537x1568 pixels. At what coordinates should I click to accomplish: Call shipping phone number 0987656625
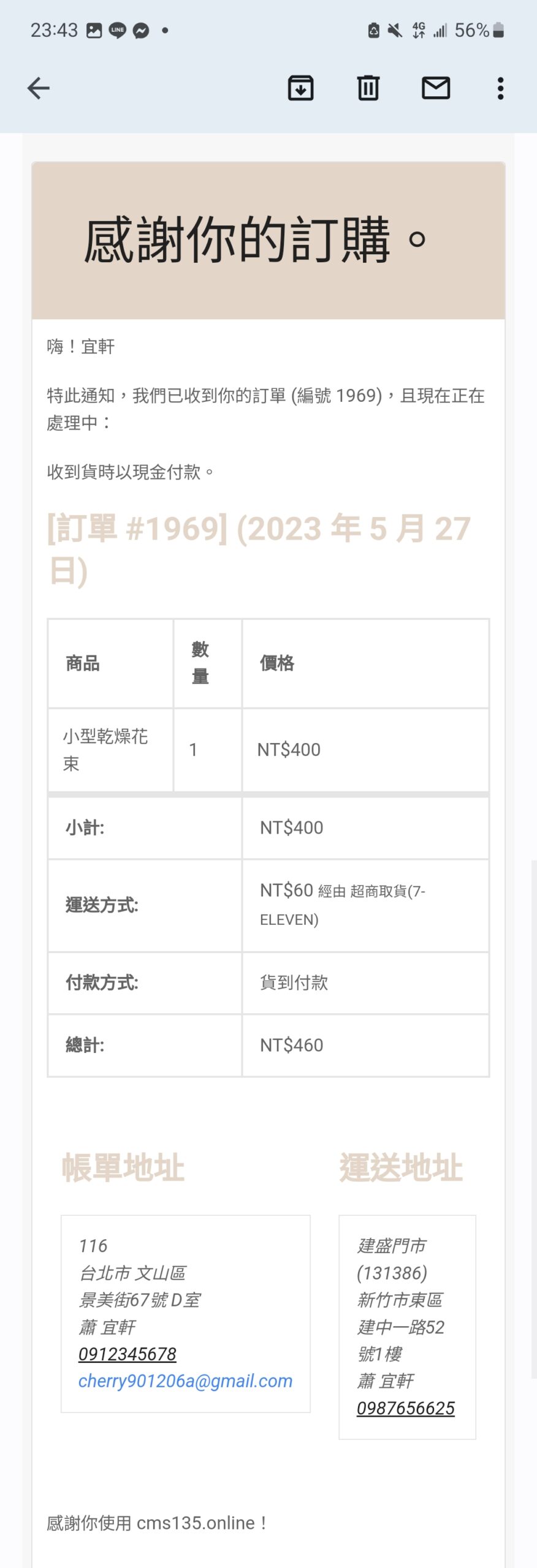point(406,1408)
